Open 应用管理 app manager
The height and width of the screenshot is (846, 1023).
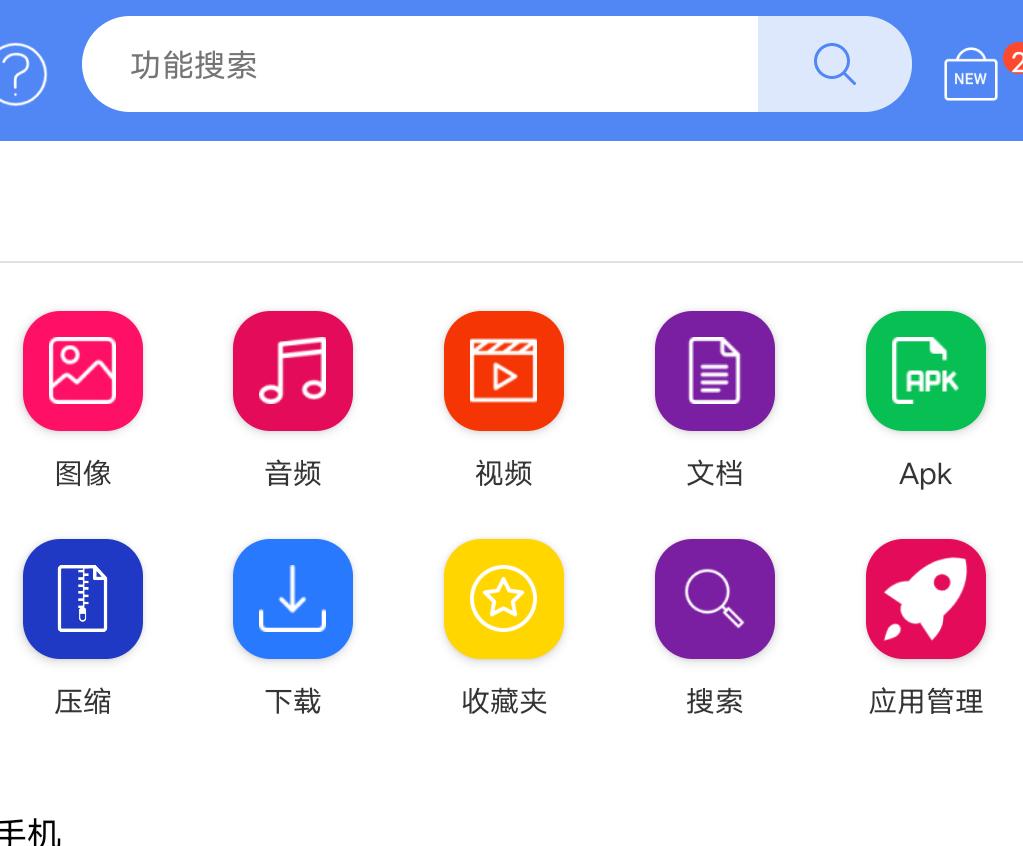pyautogui.click(x=926, y=599)
